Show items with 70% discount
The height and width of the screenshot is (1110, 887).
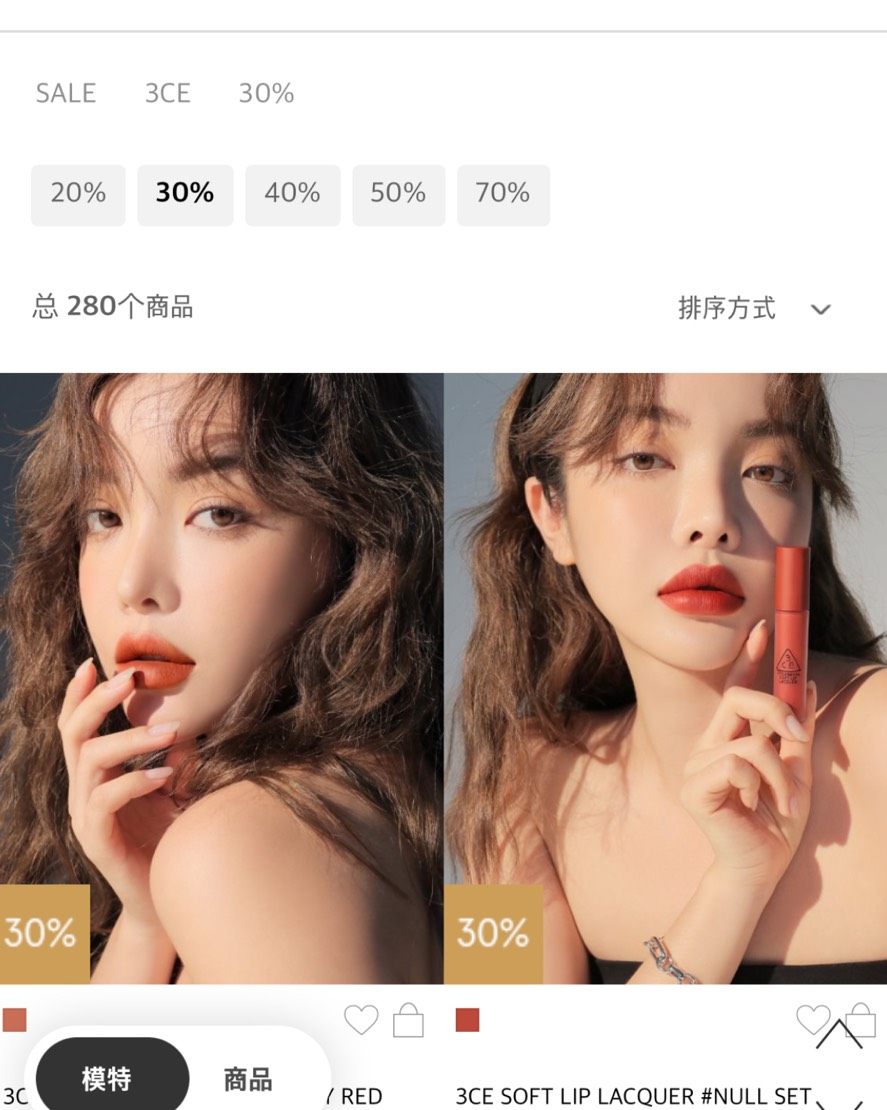(503, 195)
